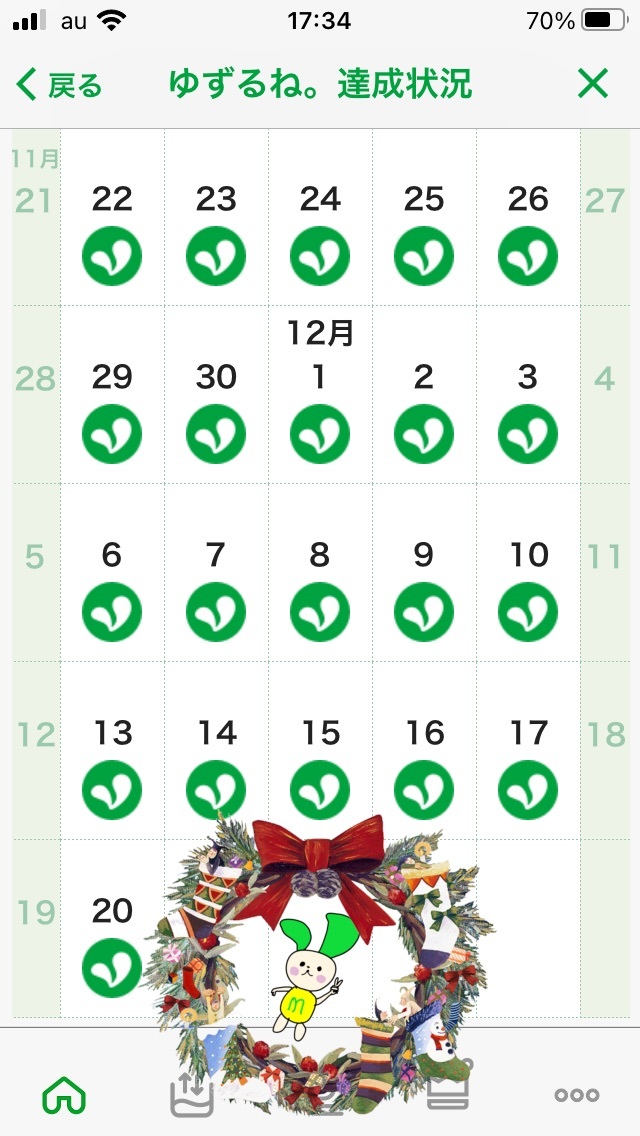Go back with the 戻る button
Screen dimensions: 640x1136
[x=60, y=85]
